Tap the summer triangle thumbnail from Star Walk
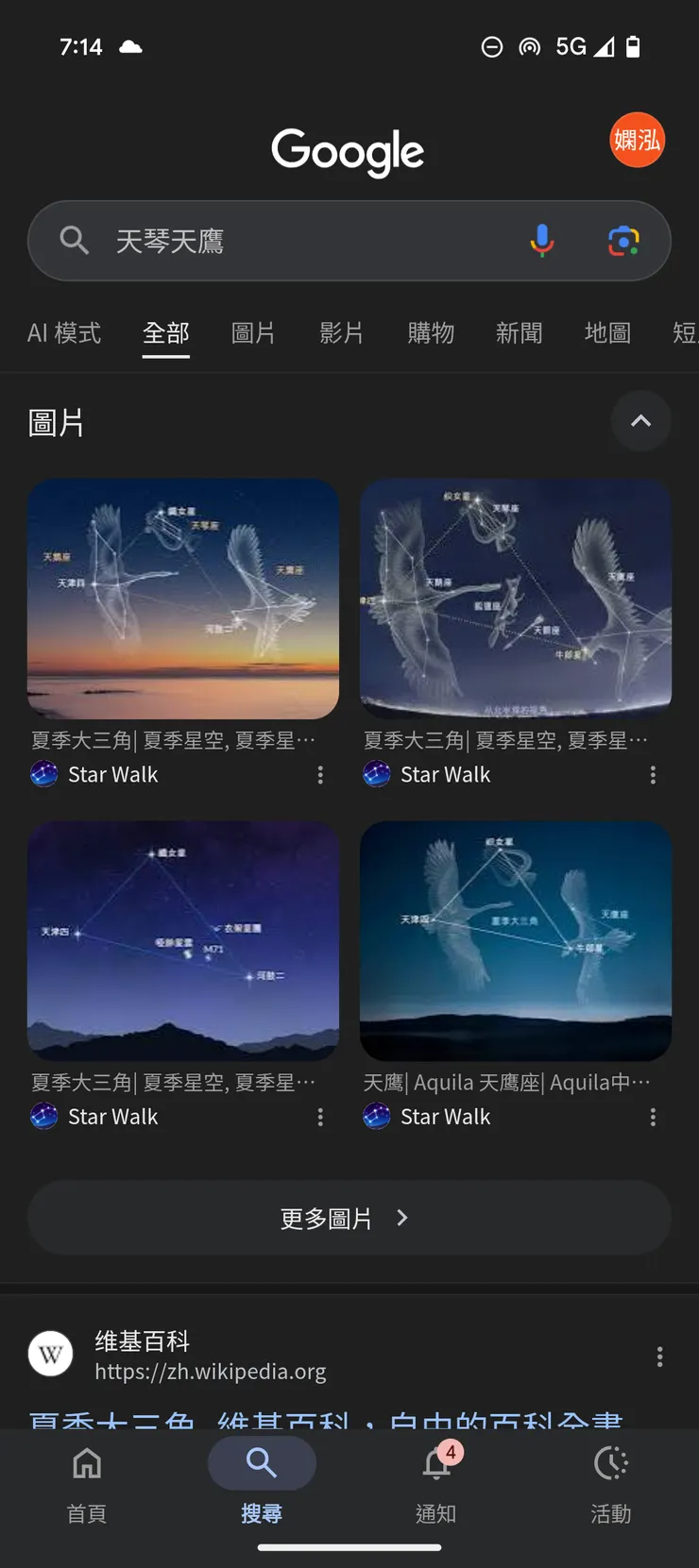Screen dimensions: 699x1568 pyautogui.click(x=183, y=599)
